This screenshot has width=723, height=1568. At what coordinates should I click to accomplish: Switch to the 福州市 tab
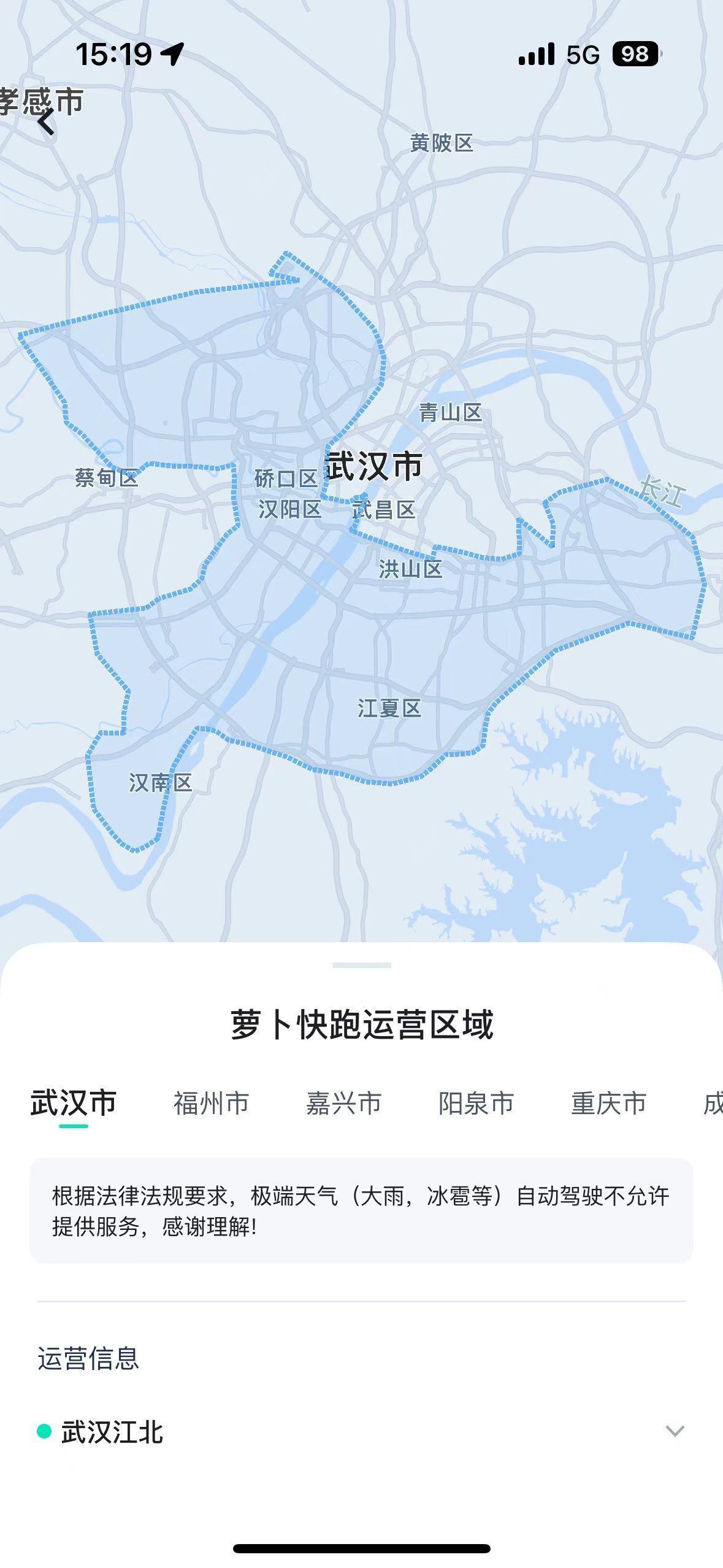(x=211, y=1103)
